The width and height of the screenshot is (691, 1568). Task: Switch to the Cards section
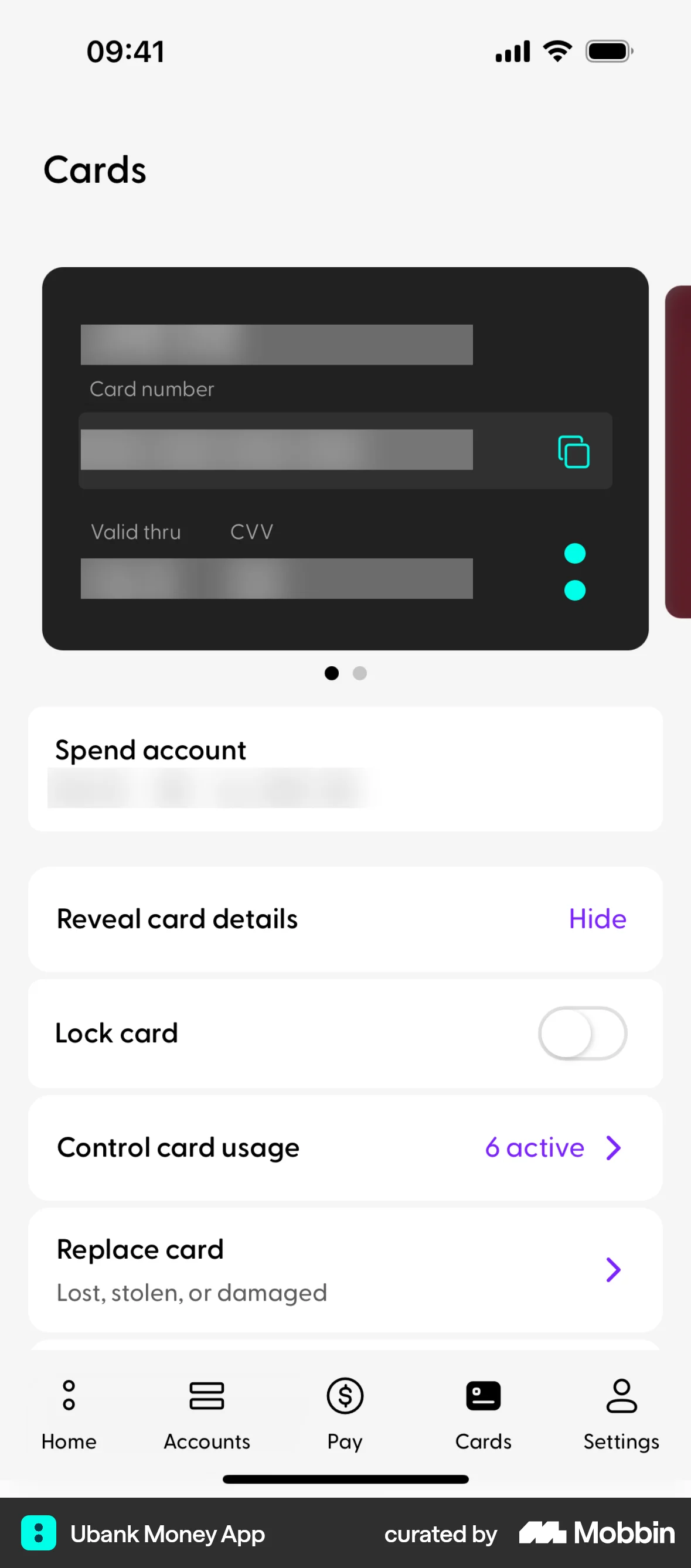point(483,1418)
